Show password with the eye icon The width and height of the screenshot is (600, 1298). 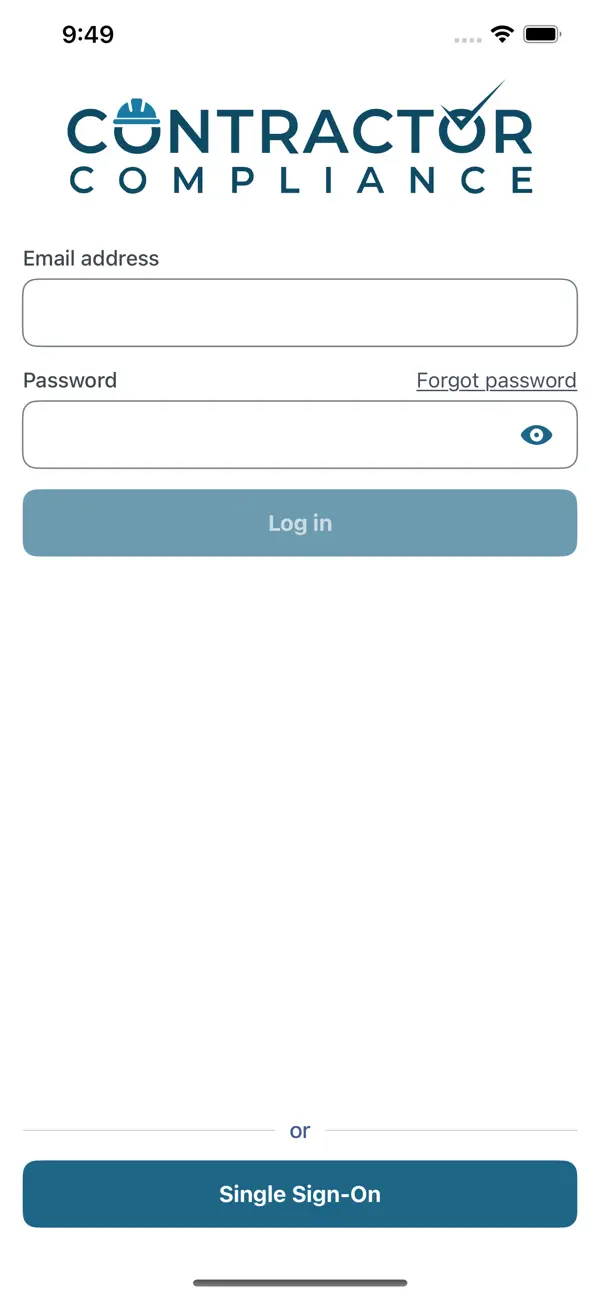tap(536, 435)
